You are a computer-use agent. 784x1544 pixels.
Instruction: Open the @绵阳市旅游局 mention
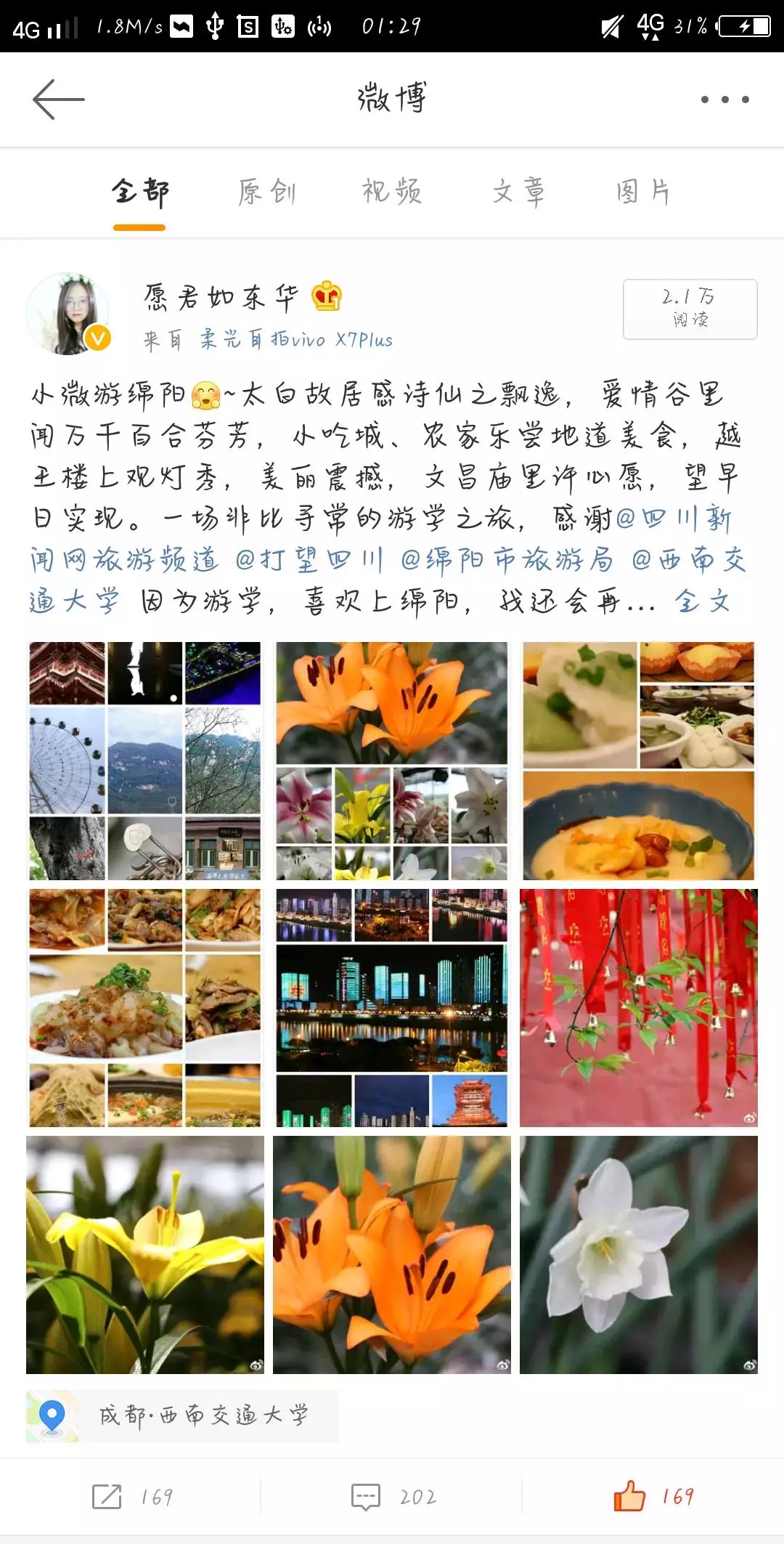507,560
